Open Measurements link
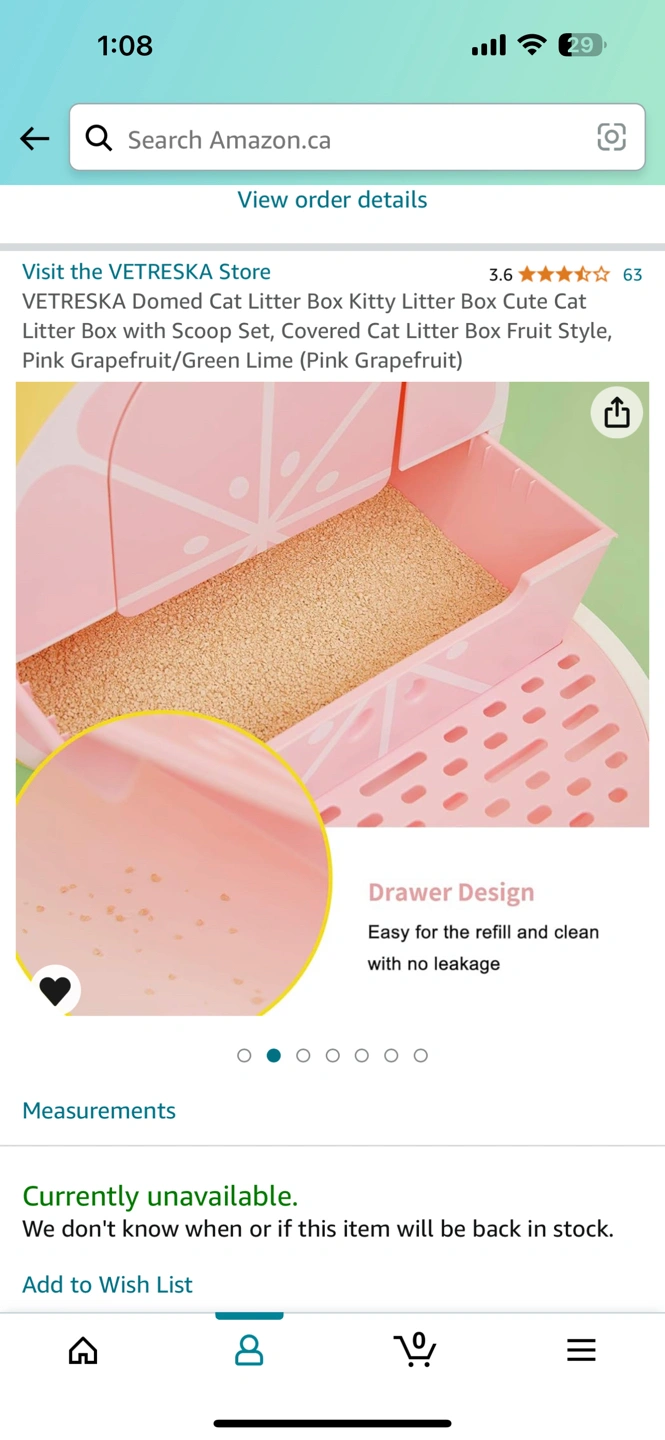The image size is (665, 1440). tap(99, 1110)
